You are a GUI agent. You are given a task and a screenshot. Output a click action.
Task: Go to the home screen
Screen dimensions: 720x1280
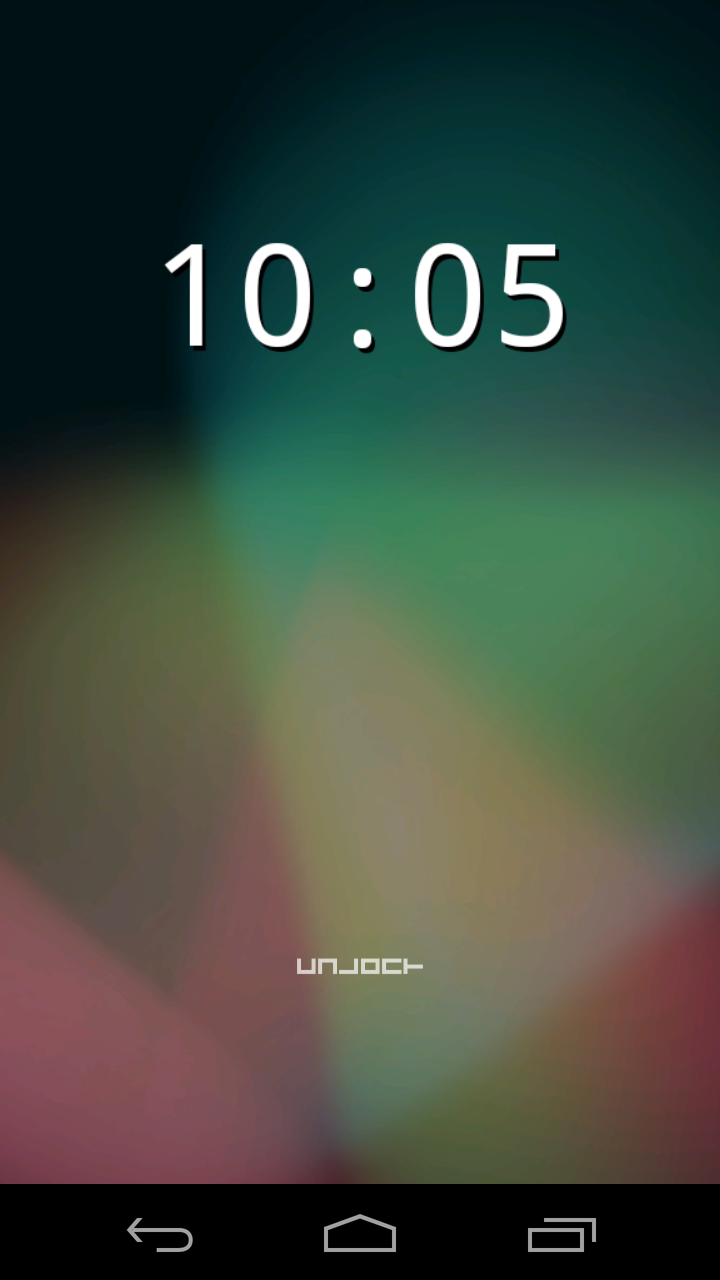click(360, 1234)
